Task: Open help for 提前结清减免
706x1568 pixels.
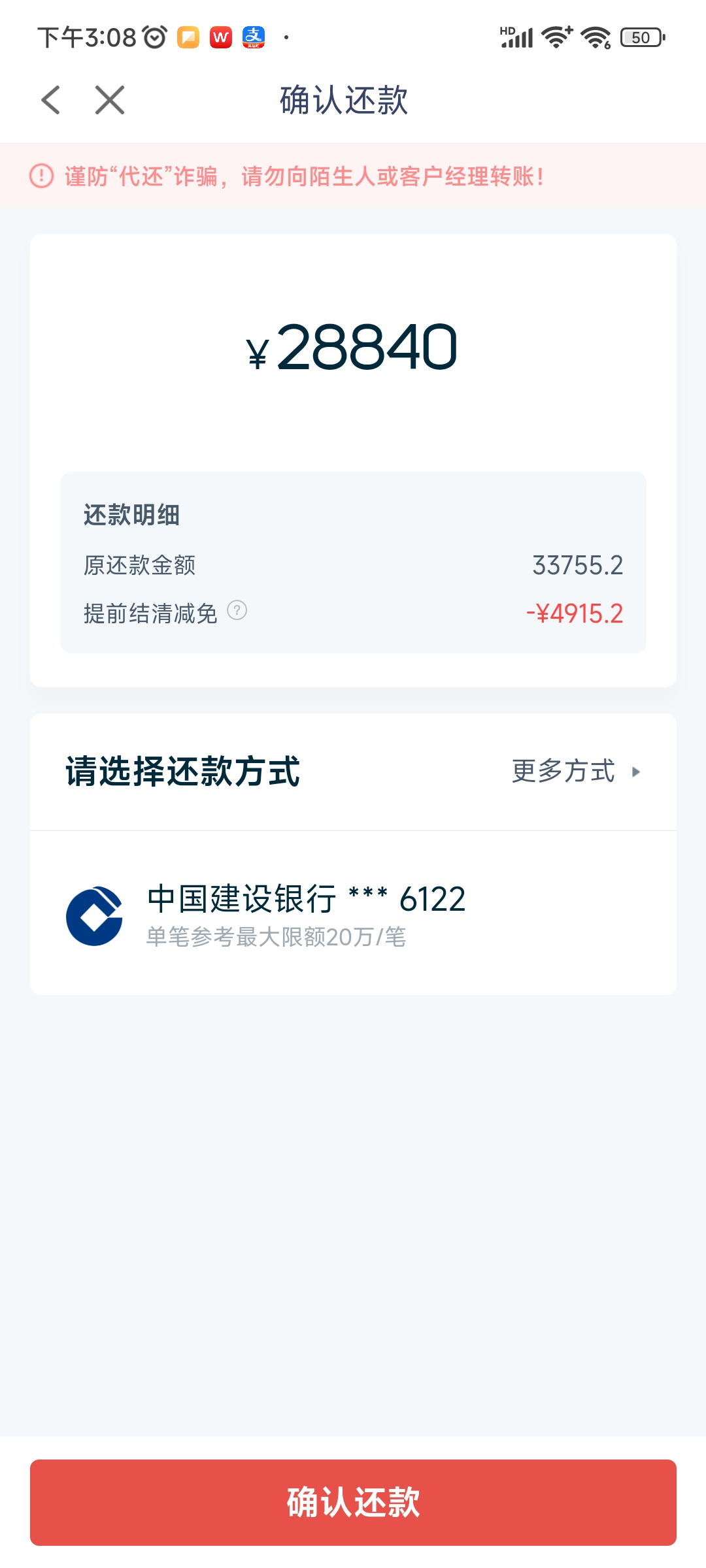Action: tap(237, 610)
